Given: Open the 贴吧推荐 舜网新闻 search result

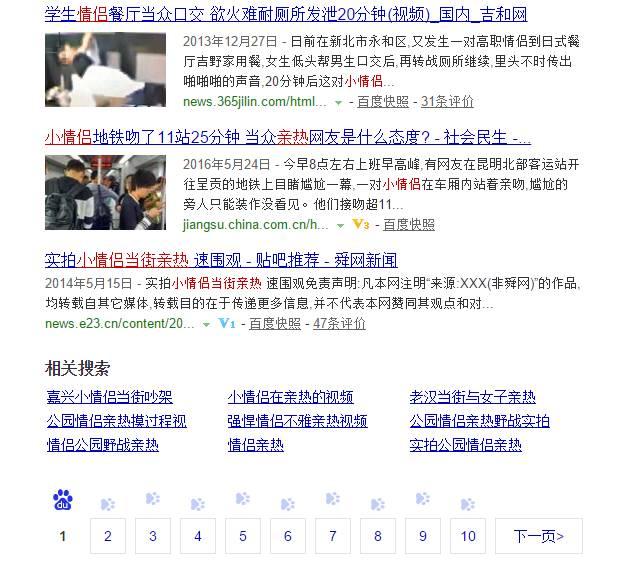Looking at the screenshot, I should click(x=221, y=260).
